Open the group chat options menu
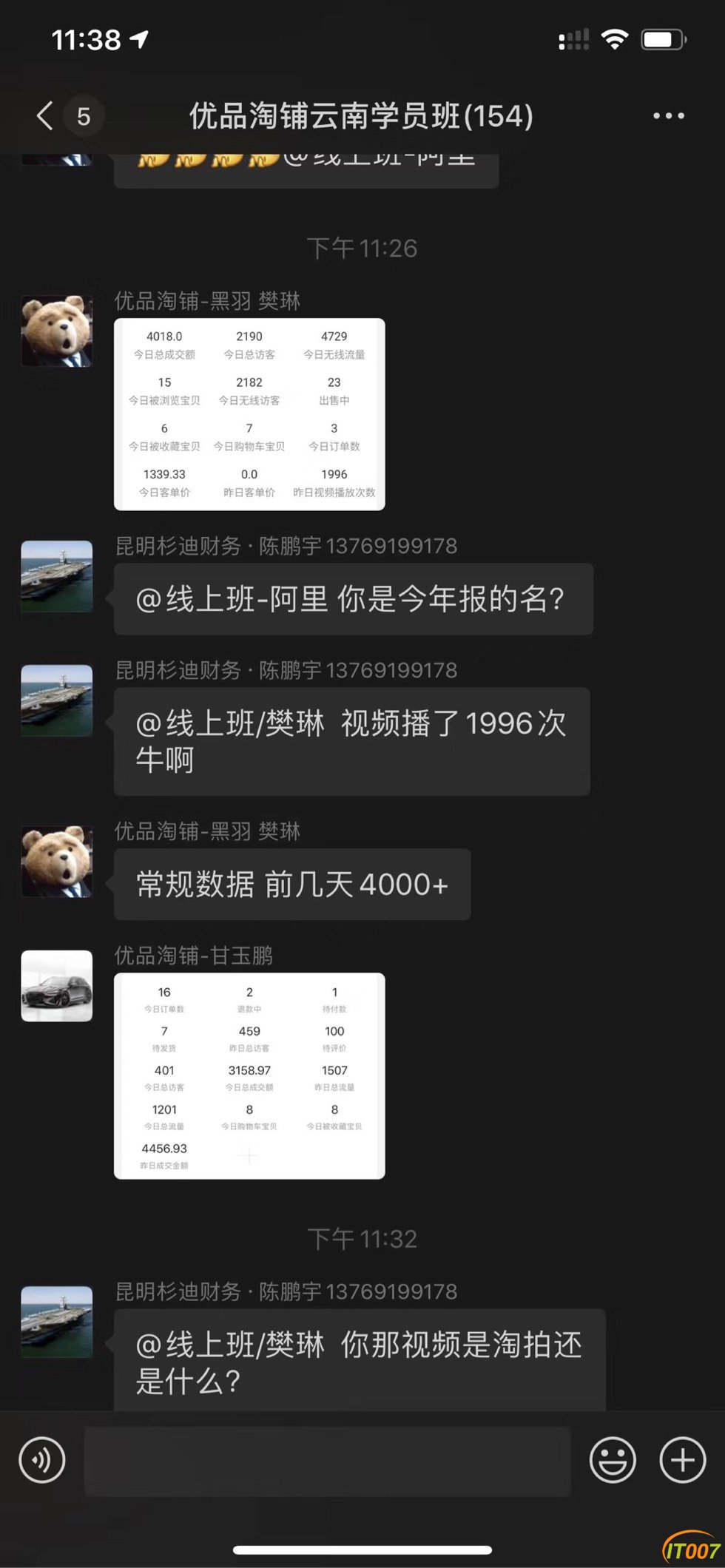Screen dimensions: 725x1568 tap(668, 116)
